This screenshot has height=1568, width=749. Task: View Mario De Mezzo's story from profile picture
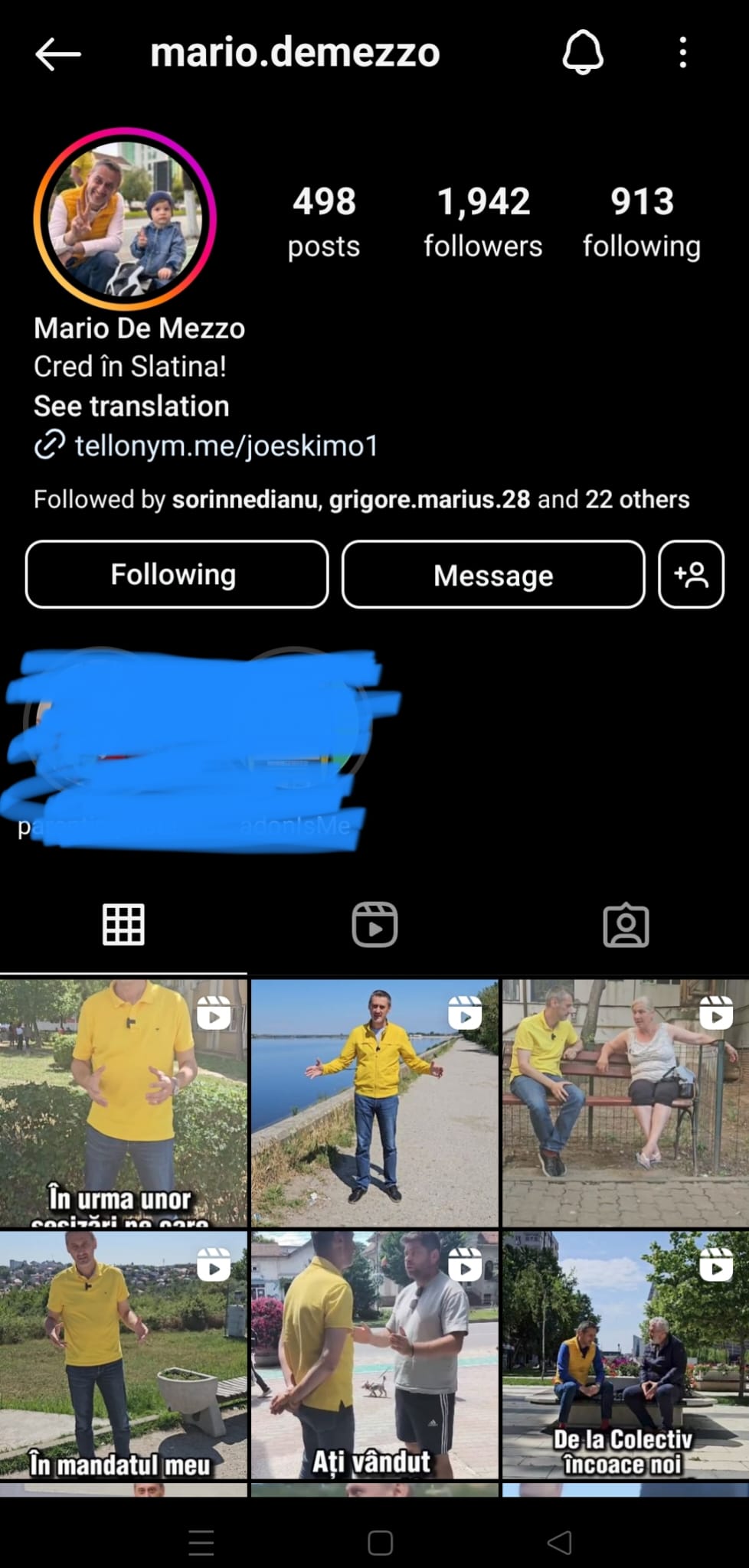125,218
